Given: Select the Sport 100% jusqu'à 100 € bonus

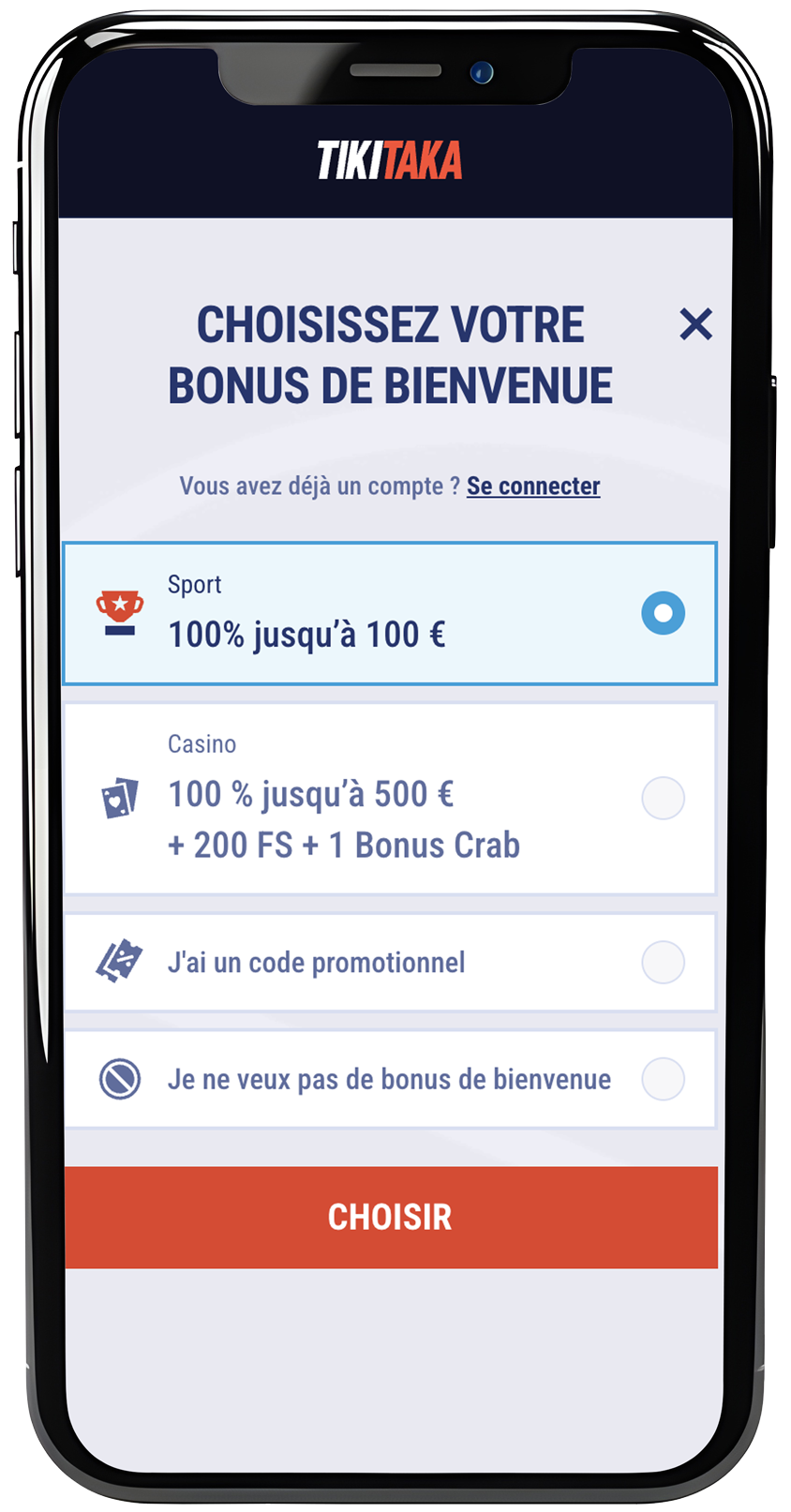Looking at the screenshot, I should [x=663, y=613].
